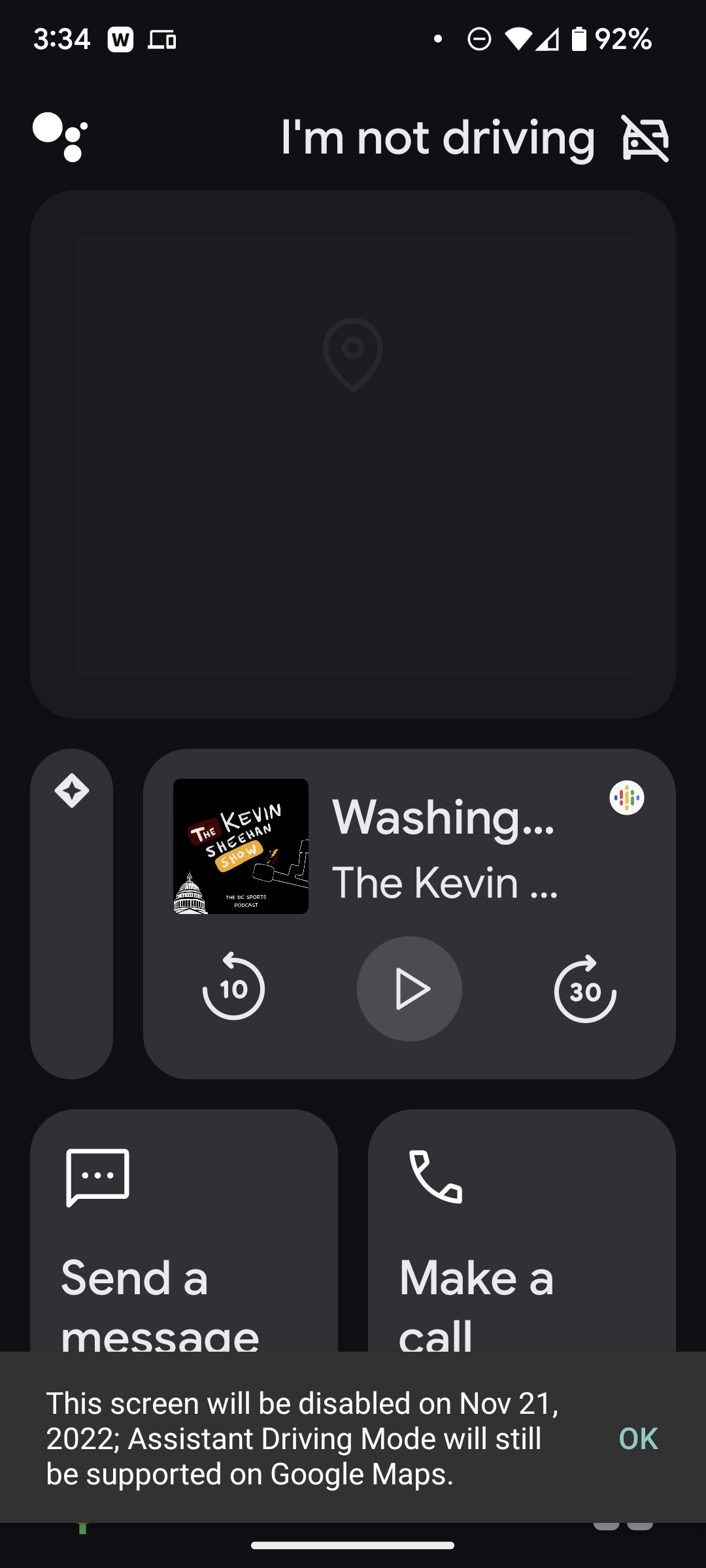Exit driving mode via I'm not driving
This screenshot has height=1568, width=706.
click(475, 139)
